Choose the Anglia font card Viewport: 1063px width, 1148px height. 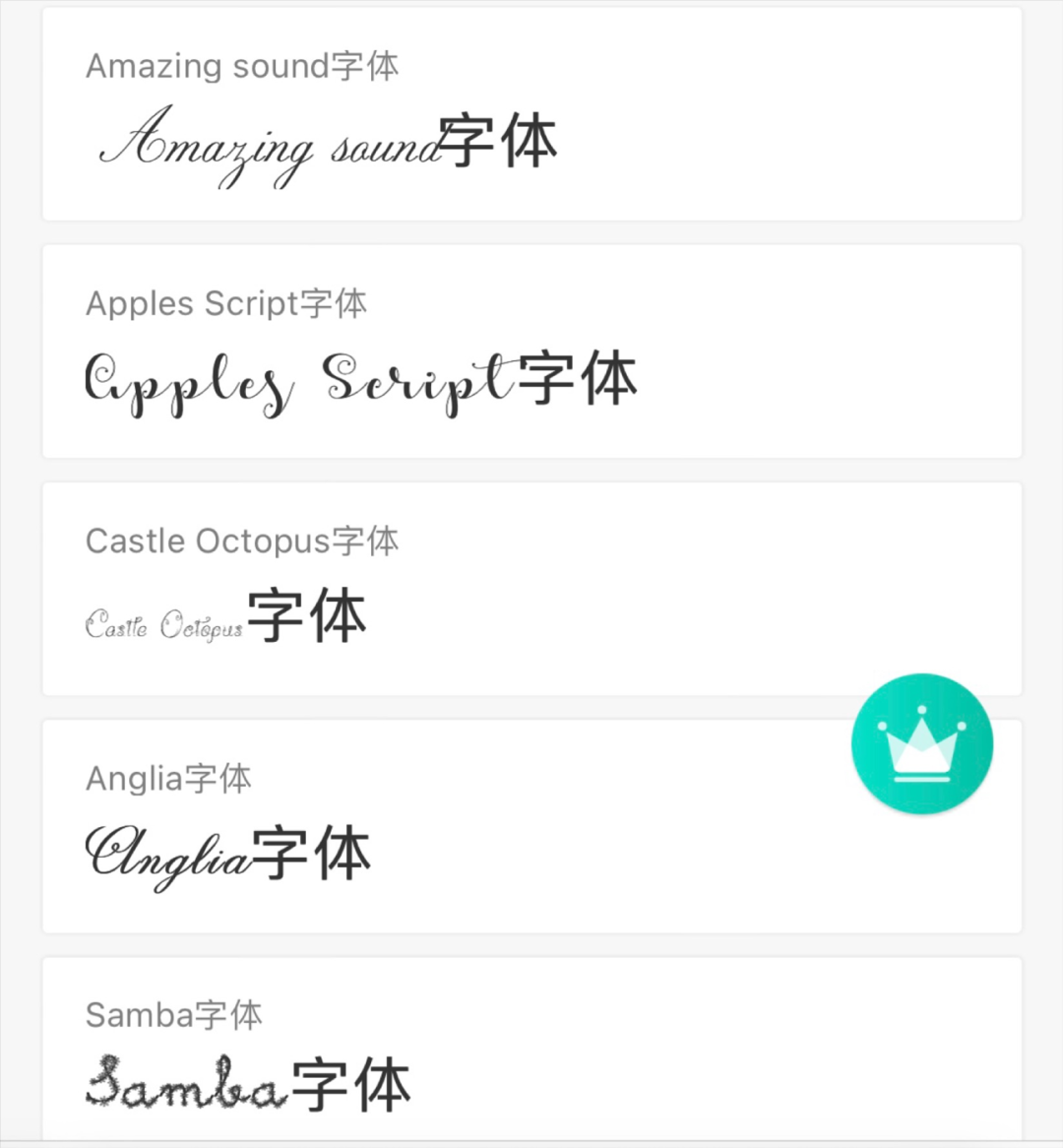click(472, 827)
